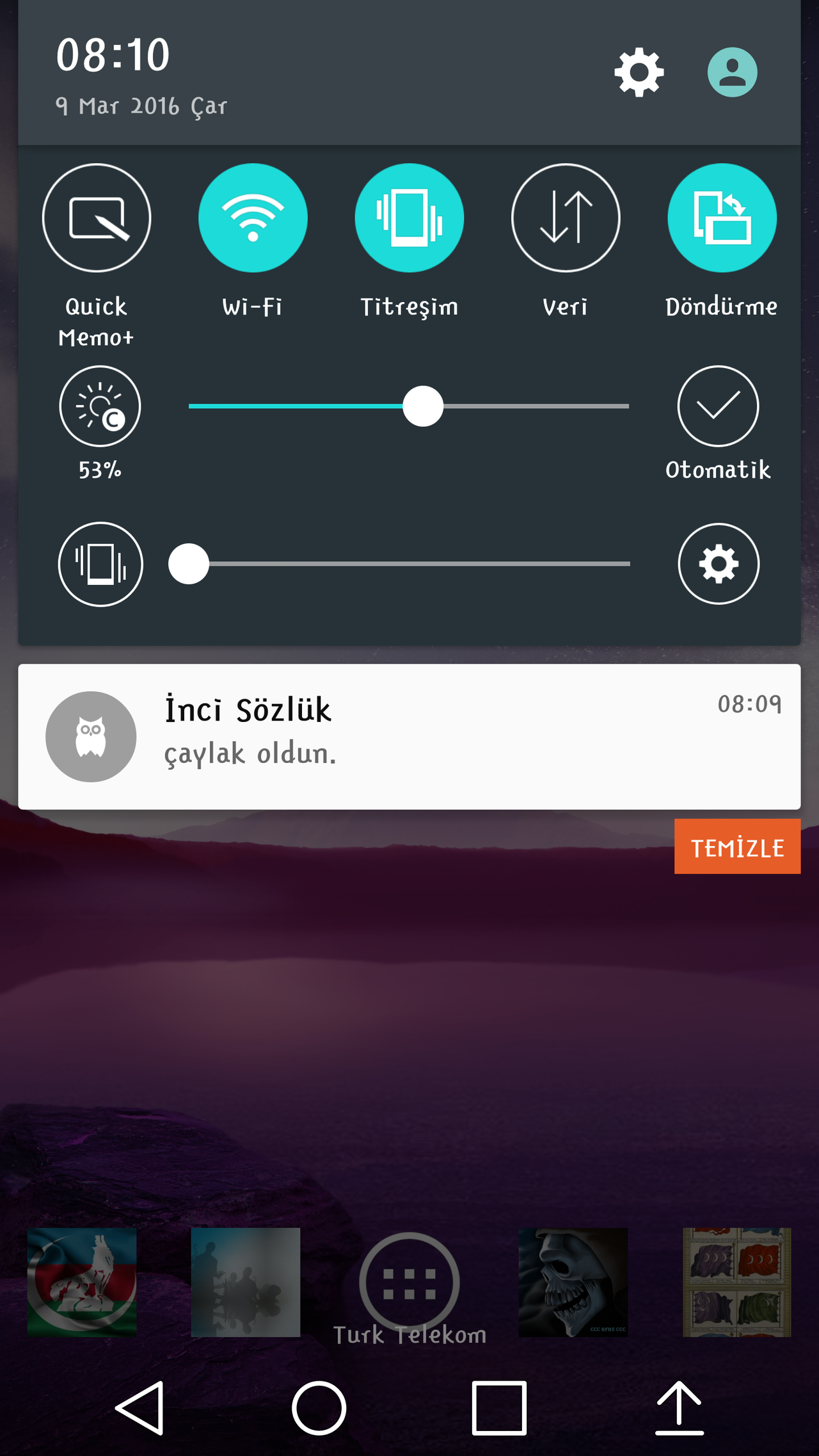Open recent apps

[499, 1408]
